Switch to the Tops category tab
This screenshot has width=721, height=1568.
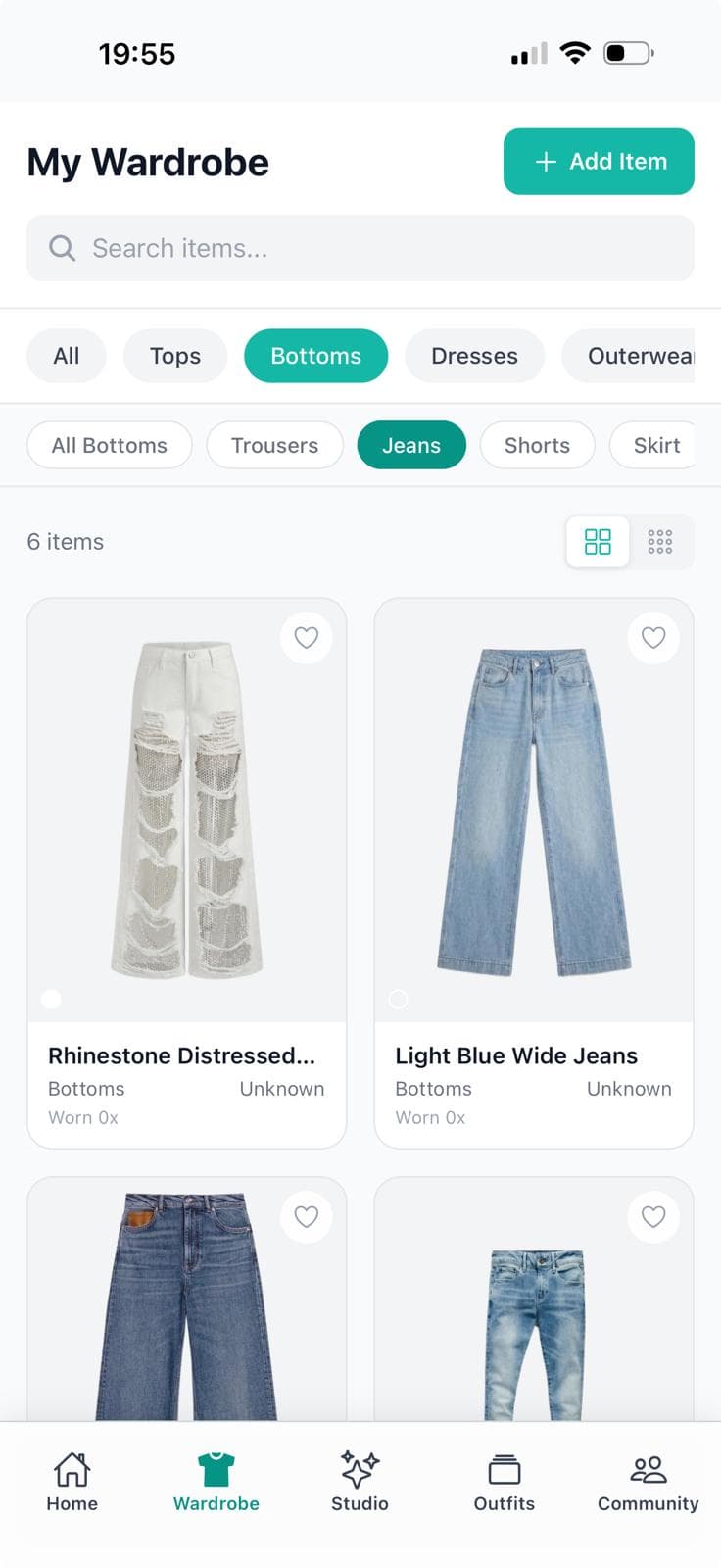pos(174,356)
